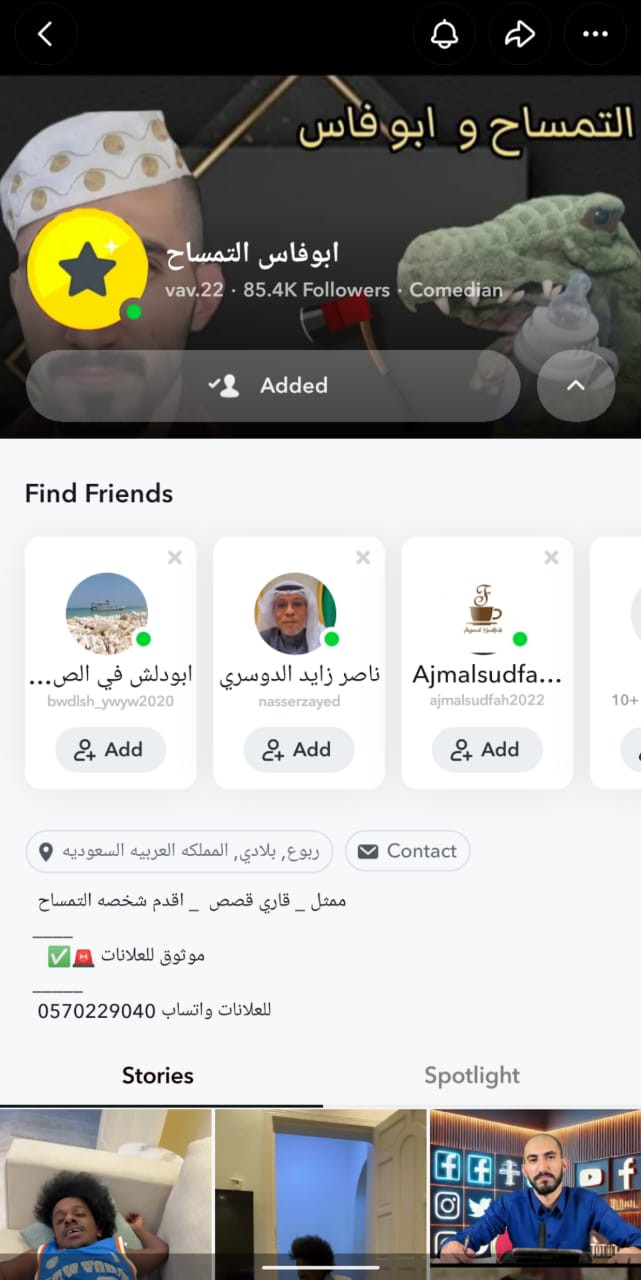
Task: Switch to the Spotlight tab
Action: [471, 1076]
